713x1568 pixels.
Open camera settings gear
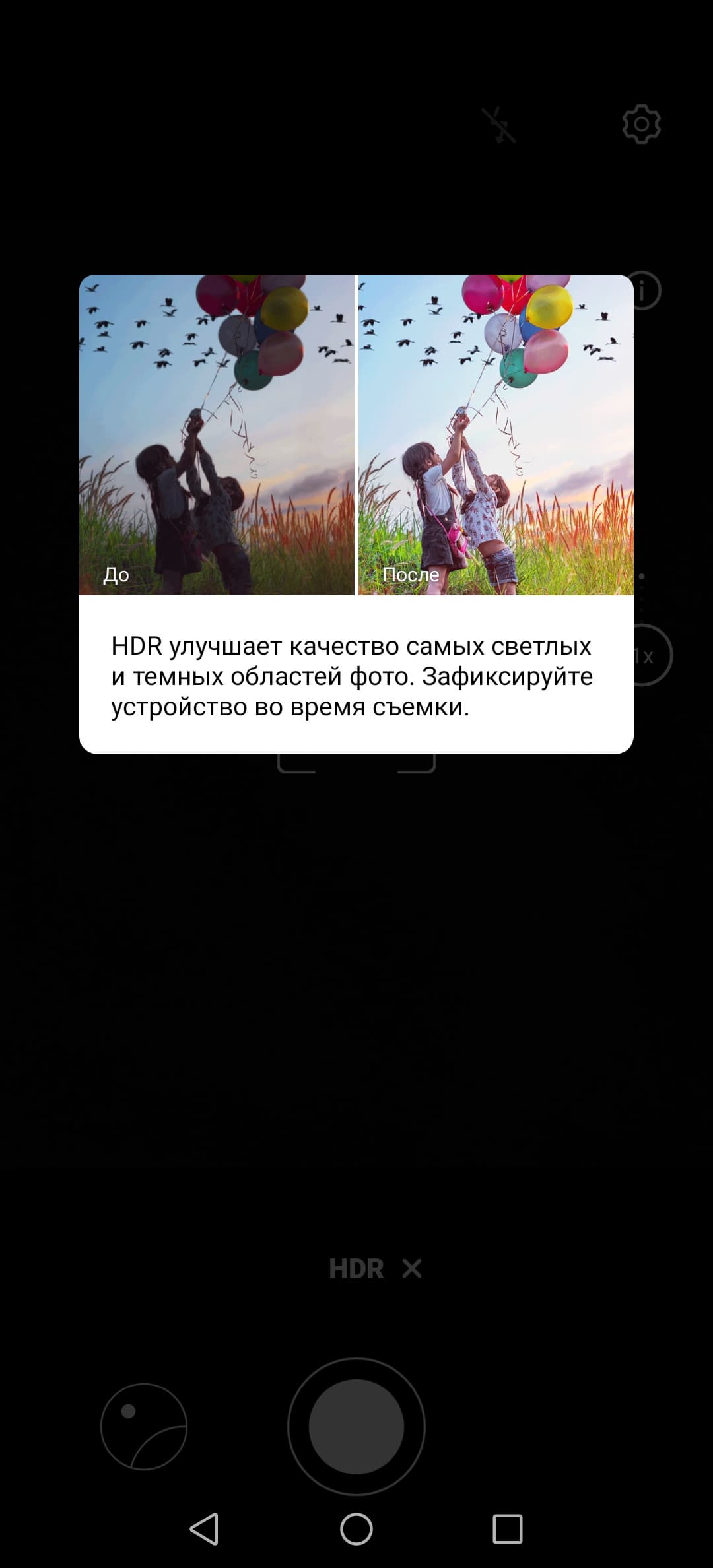(x=641, y=124)
